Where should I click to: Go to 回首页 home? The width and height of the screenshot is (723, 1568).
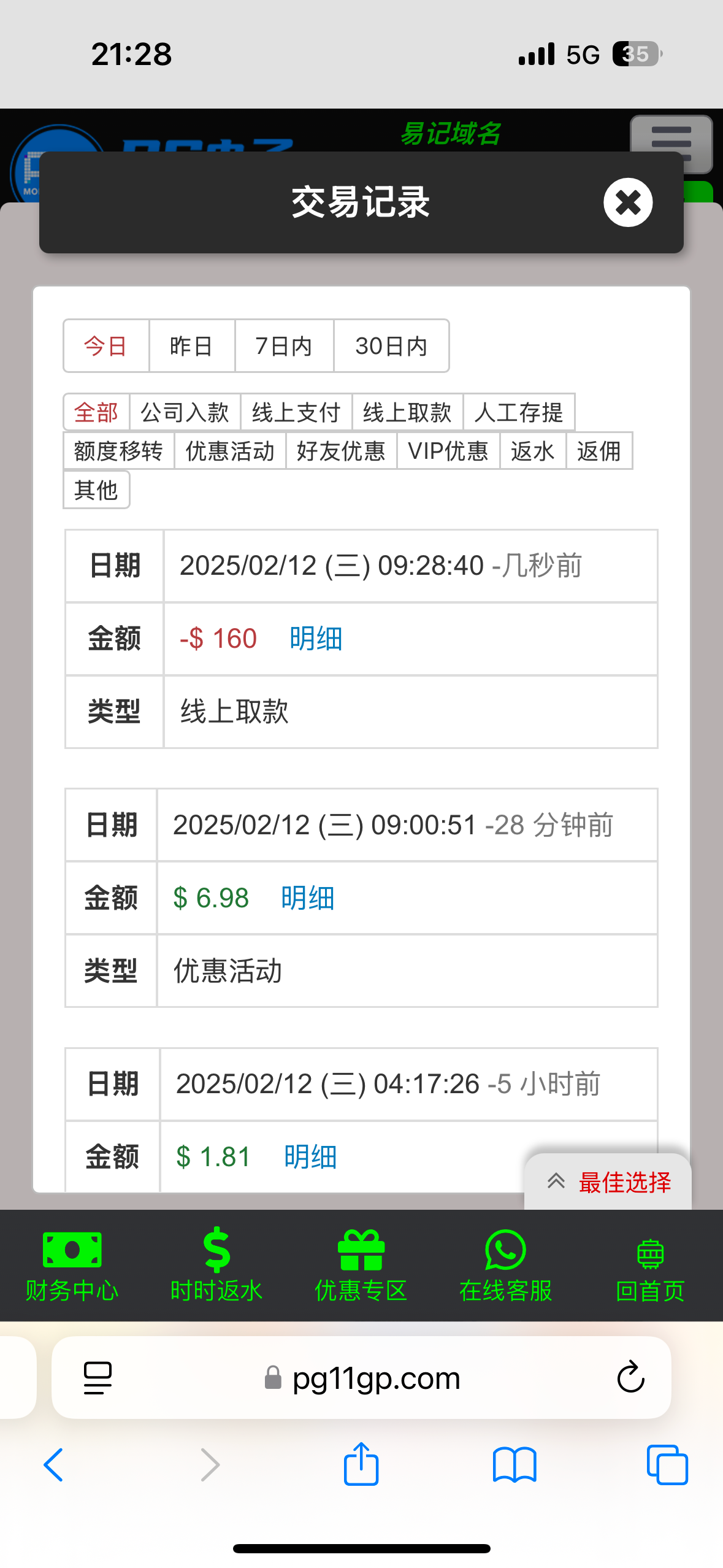650,1266
